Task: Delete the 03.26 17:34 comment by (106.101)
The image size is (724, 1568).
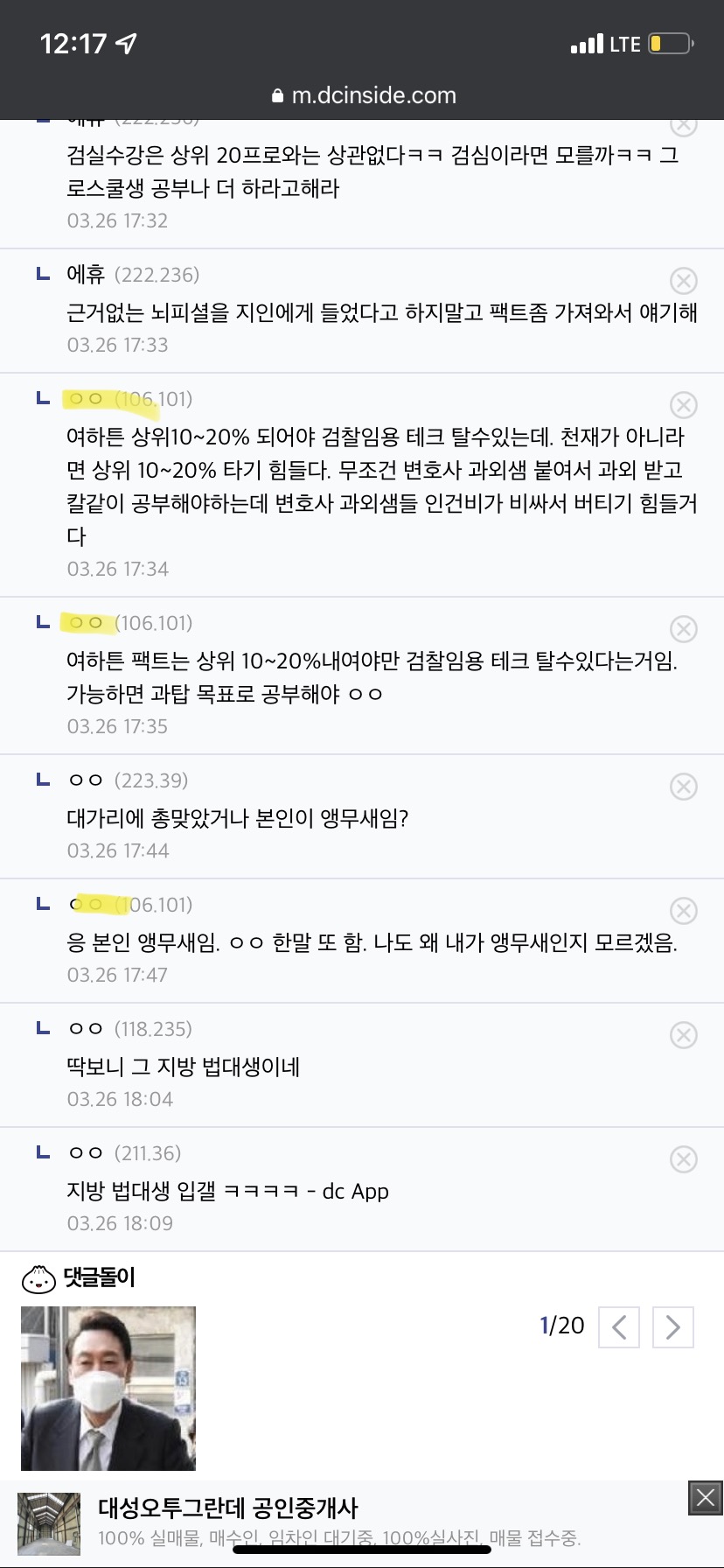Action: coord(683,405)
